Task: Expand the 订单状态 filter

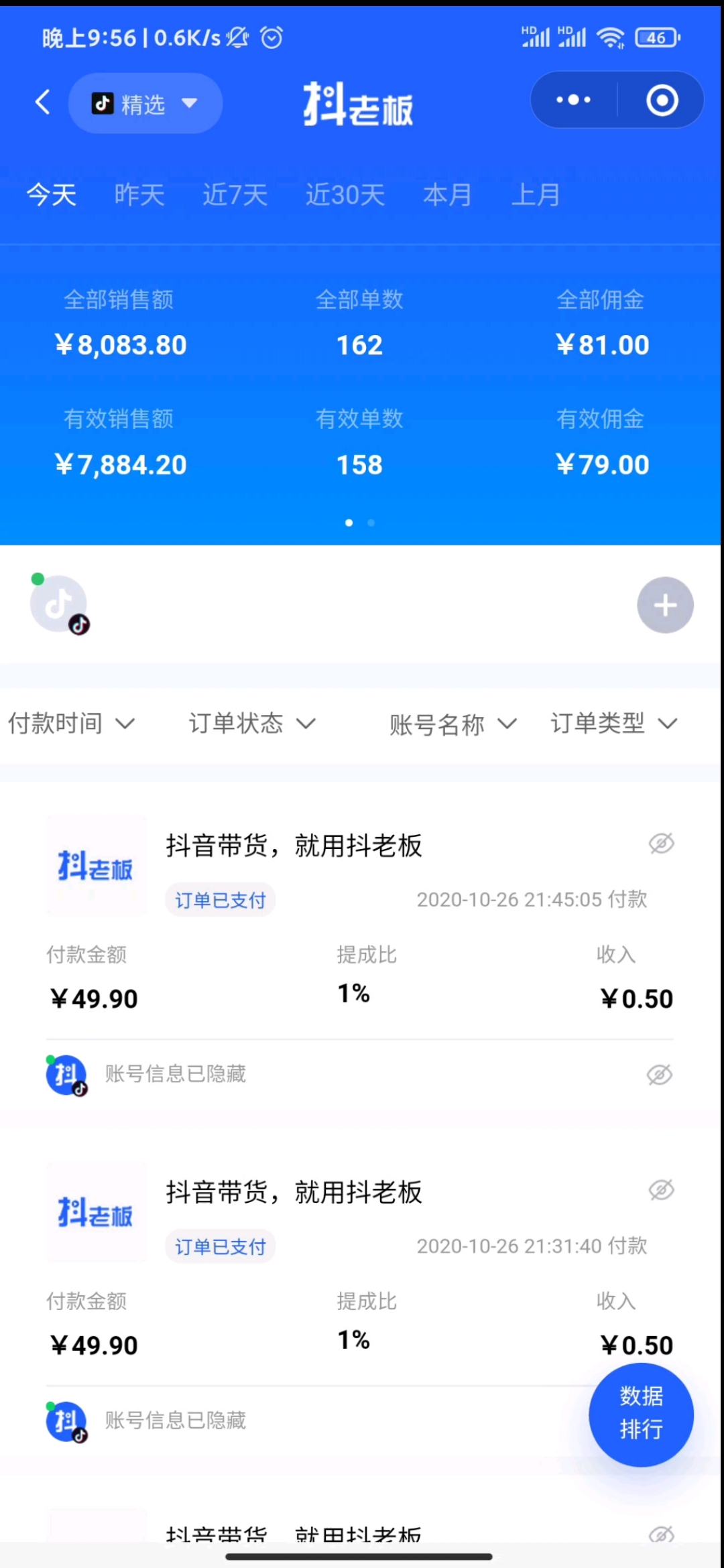Action: [x=252, y=724]
